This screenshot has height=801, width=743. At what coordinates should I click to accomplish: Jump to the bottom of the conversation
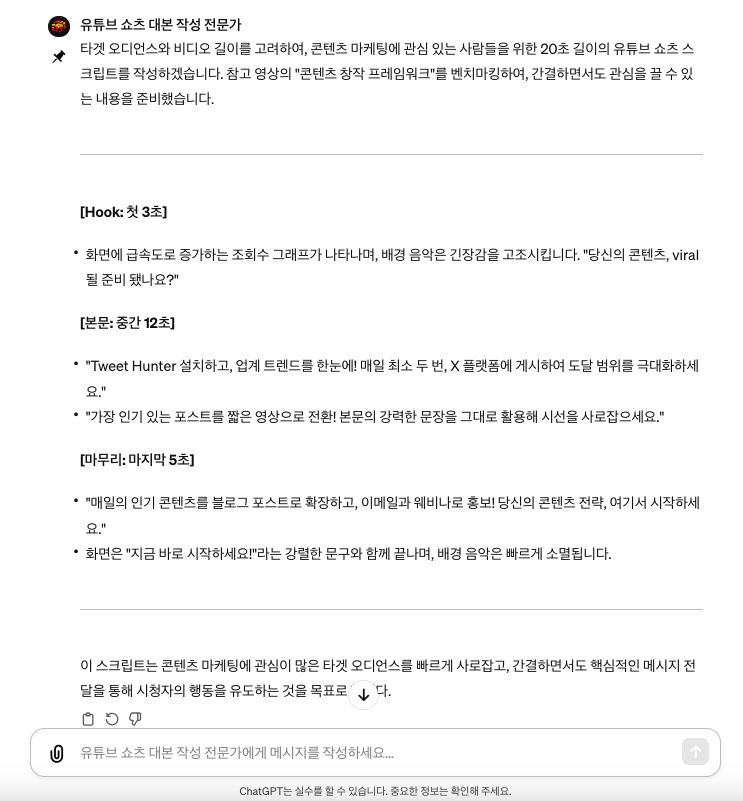coord(363,695)
